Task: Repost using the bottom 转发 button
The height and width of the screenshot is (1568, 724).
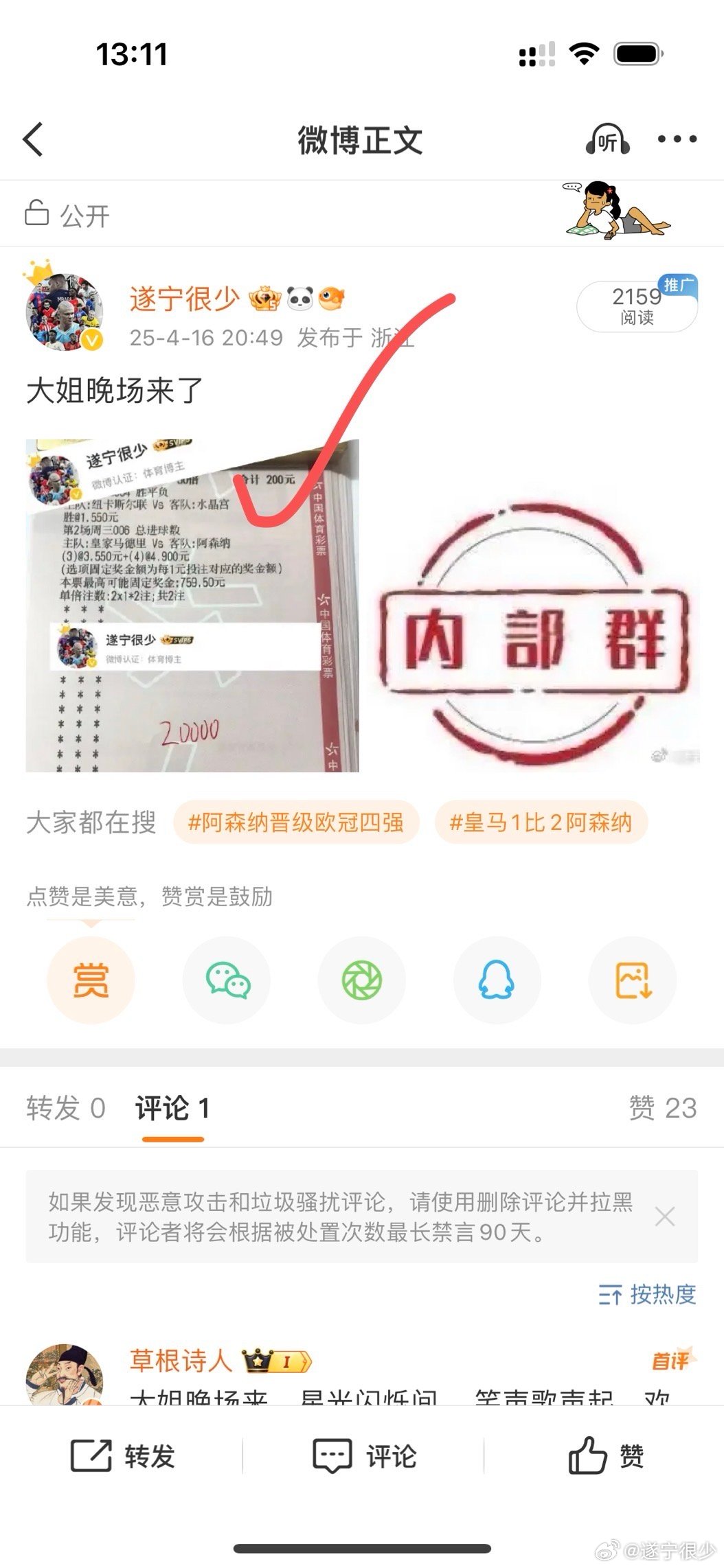Action: click(x=124, y=1455)
